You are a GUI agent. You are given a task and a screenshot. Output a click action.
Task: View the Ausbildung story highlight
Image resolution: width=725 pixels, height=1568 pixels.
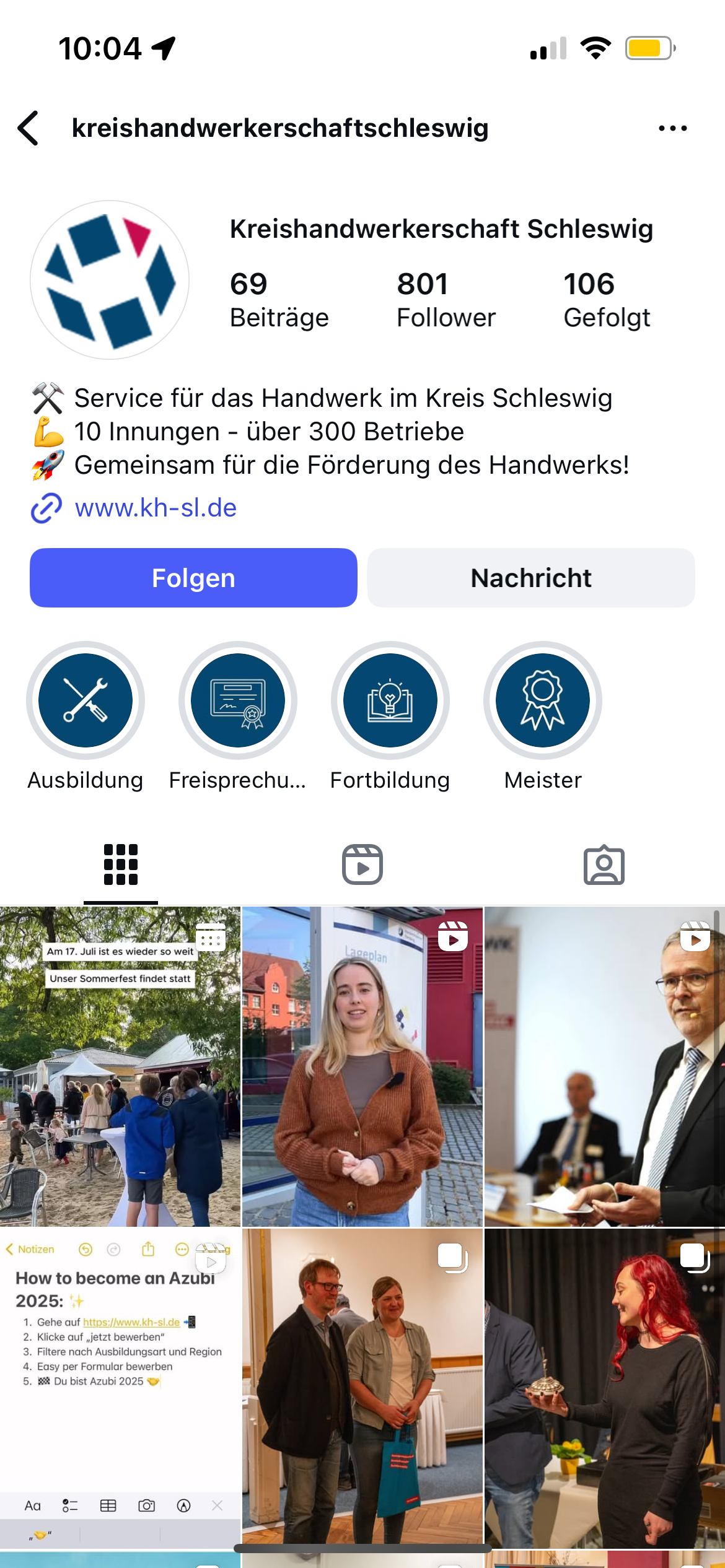tap(86, 700)
